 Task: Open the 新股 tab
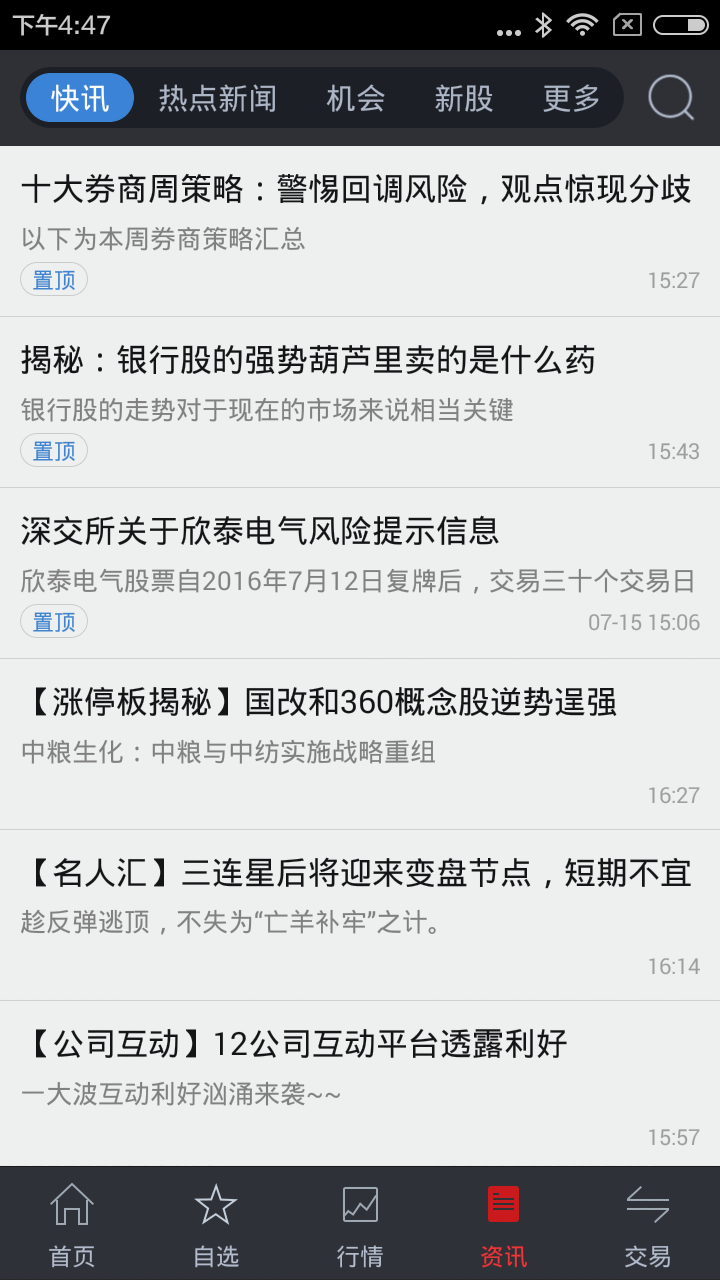click(x=463, y=98)
